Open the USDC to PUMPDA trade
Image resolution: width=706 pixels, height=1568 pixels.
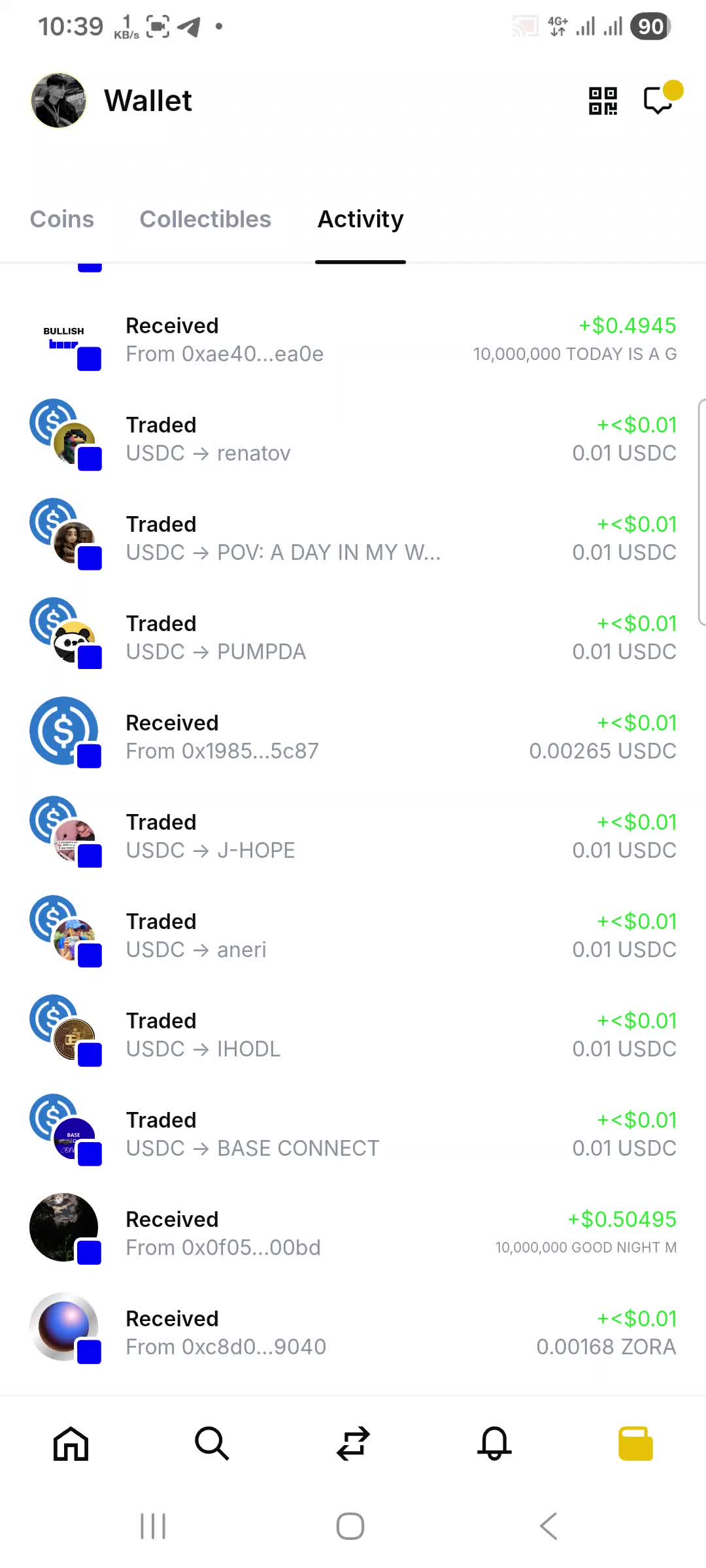pos(353,638)
